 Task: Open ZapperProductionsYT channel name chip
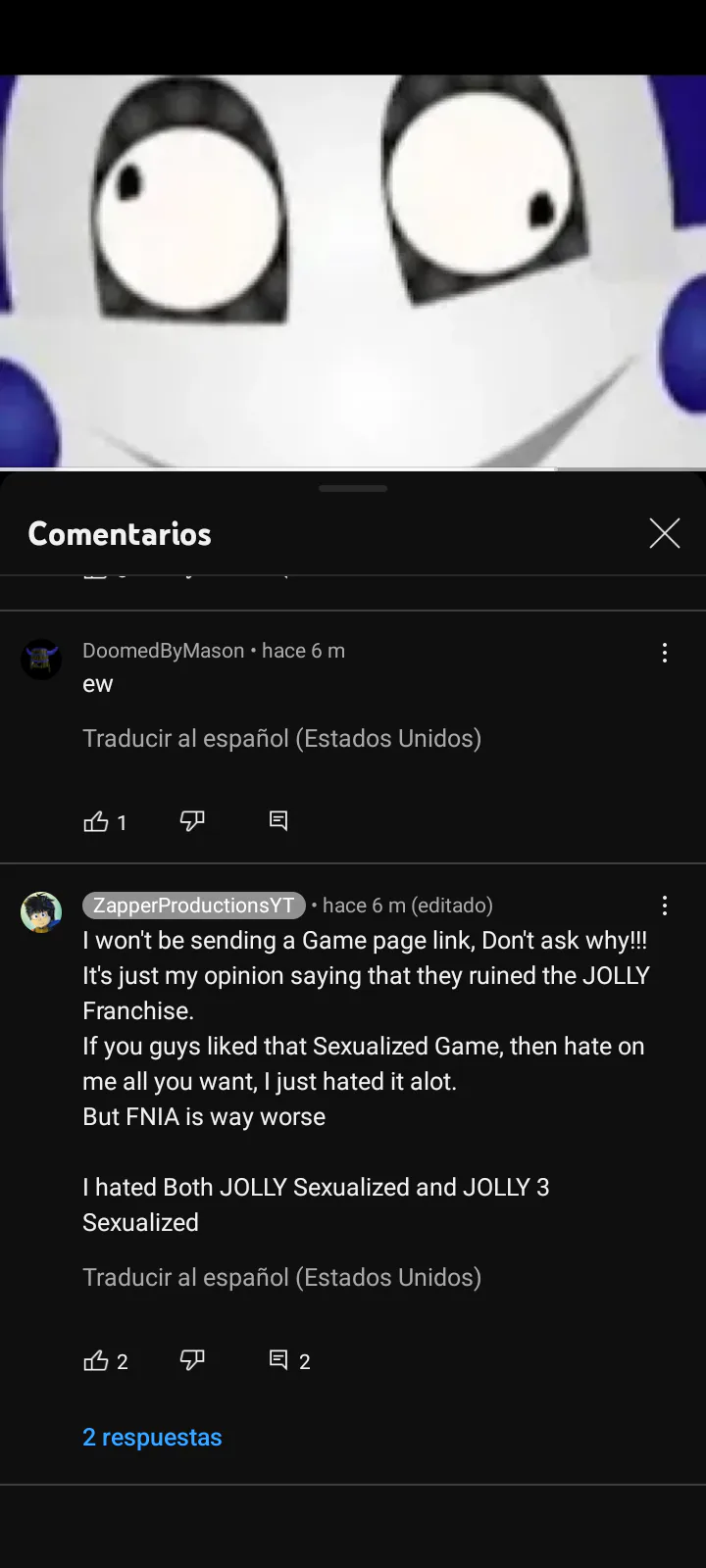tap(193, 906)
